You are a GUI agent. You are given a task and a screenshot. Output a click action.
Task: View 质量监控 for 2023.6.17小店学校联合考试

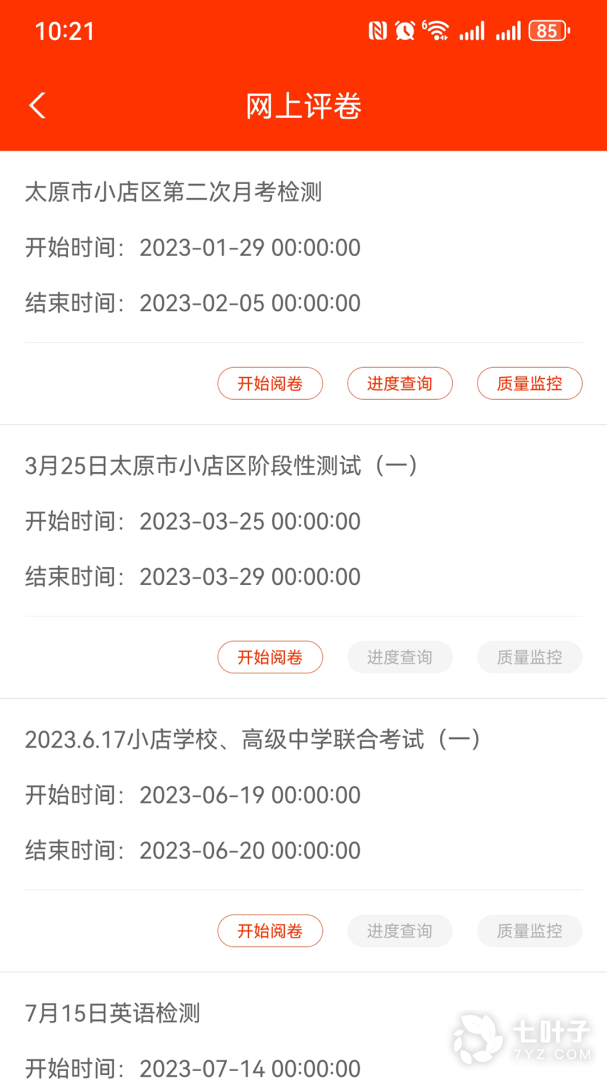530,931
